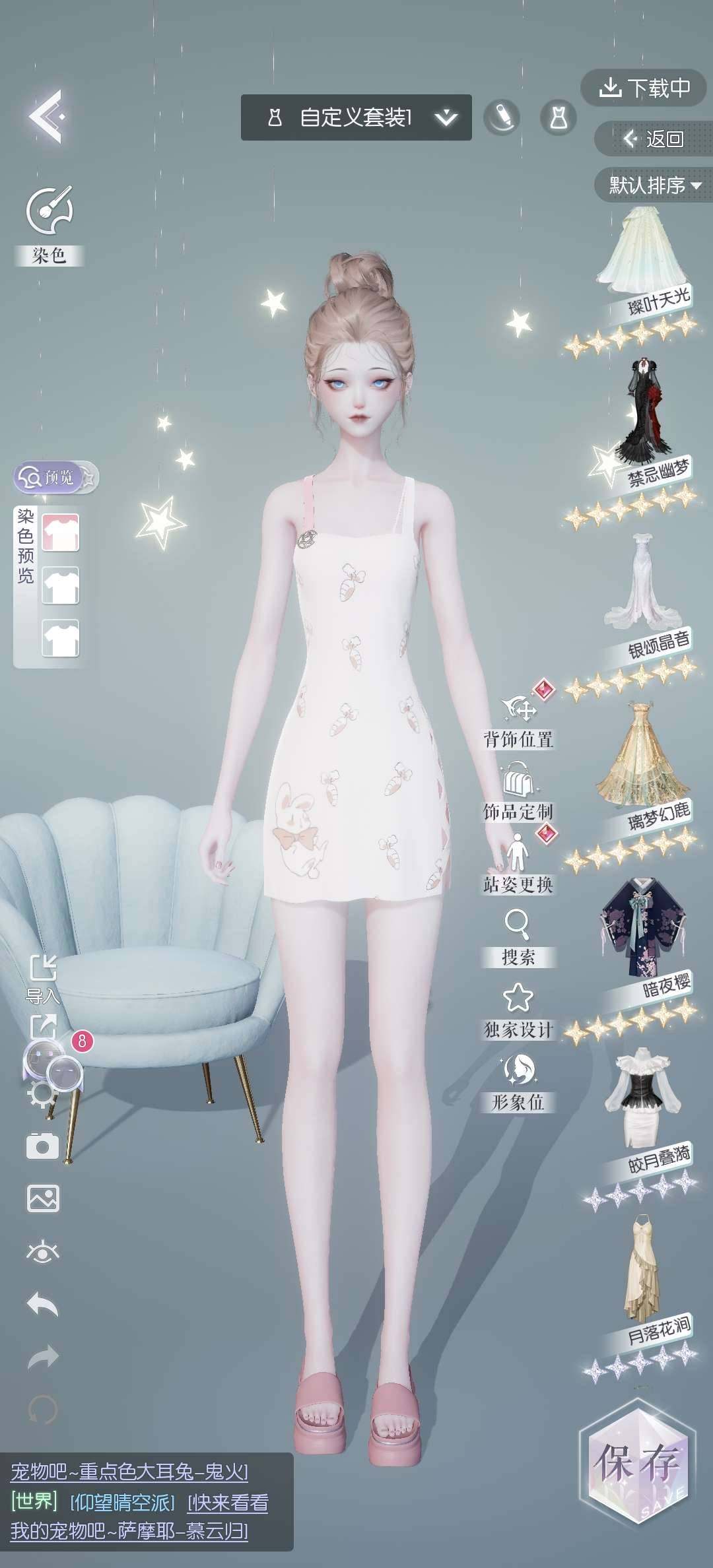
Task: Open 背饰位置 adjustment
Action: pos(519,719)
